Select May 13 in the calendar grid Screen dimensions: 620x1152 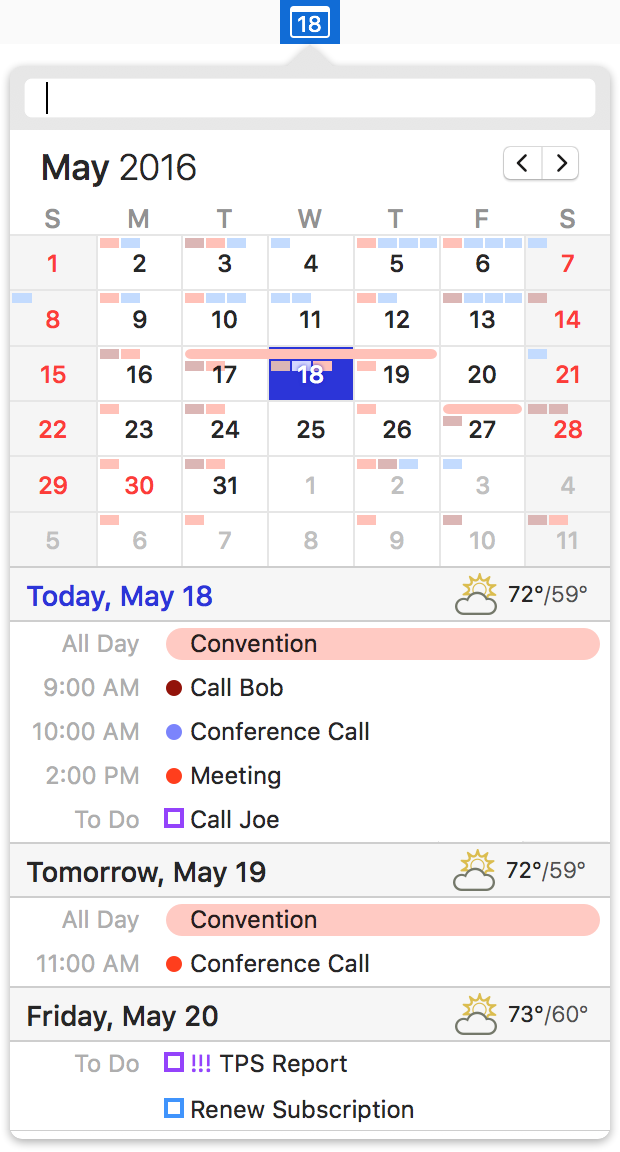(482, 319)
